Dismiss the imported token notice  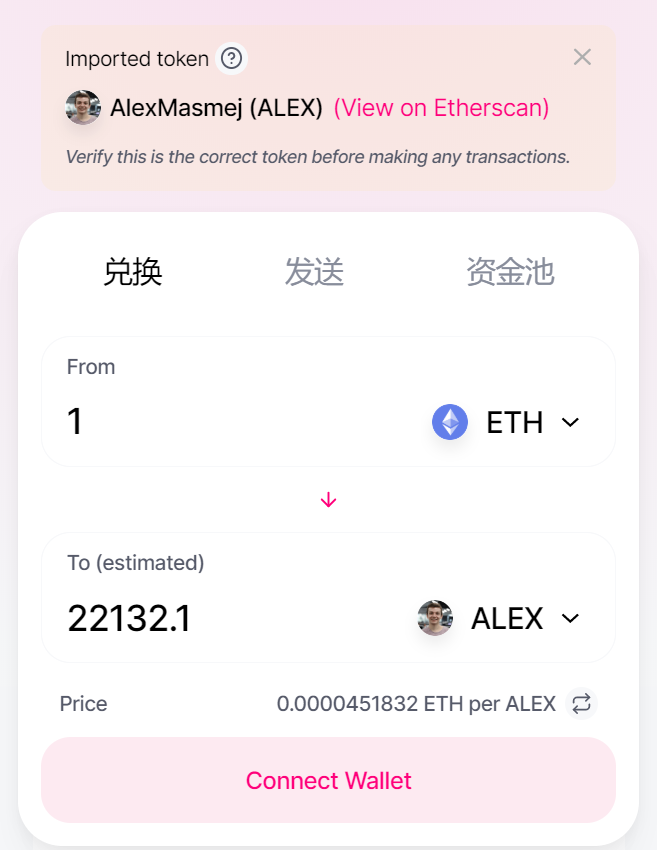pos(582,57)
